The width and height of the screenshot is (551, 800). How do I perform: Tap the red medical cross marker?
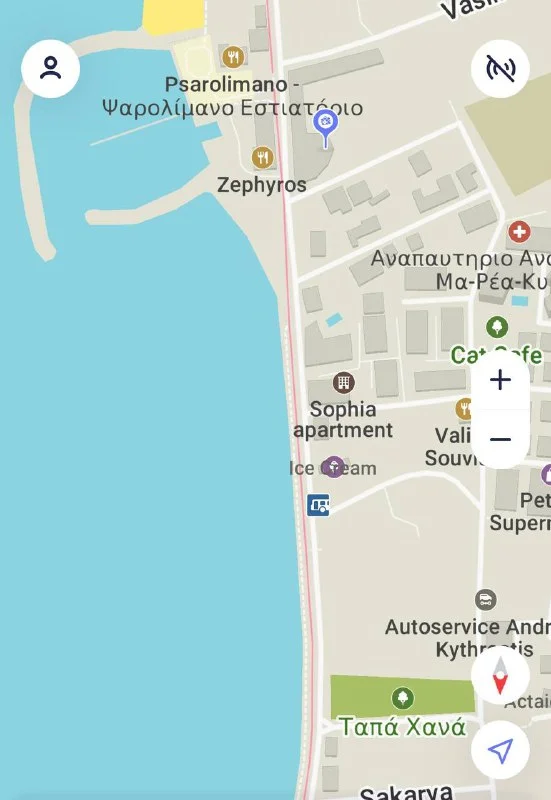[519, 232]
